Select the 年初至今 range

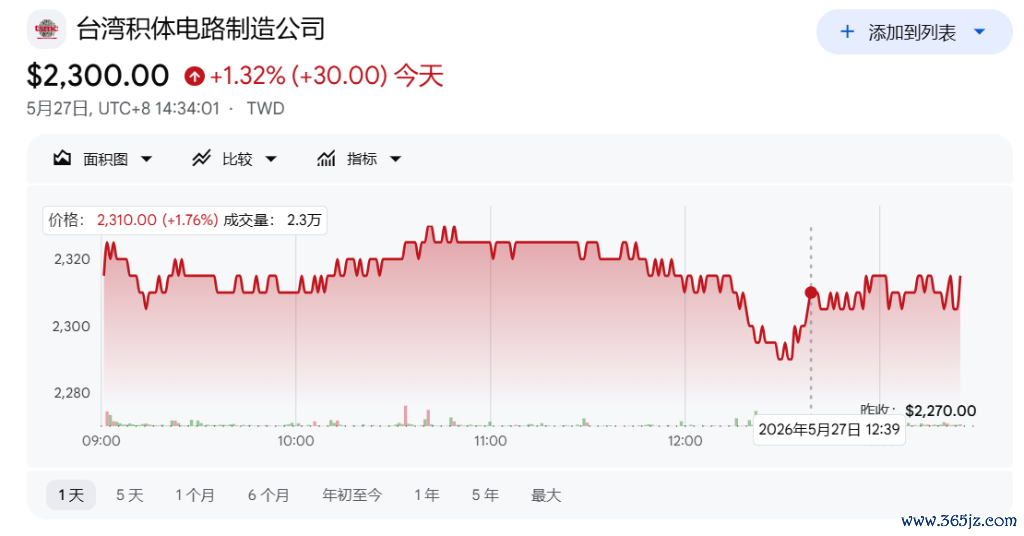click(x=351, y=495)
